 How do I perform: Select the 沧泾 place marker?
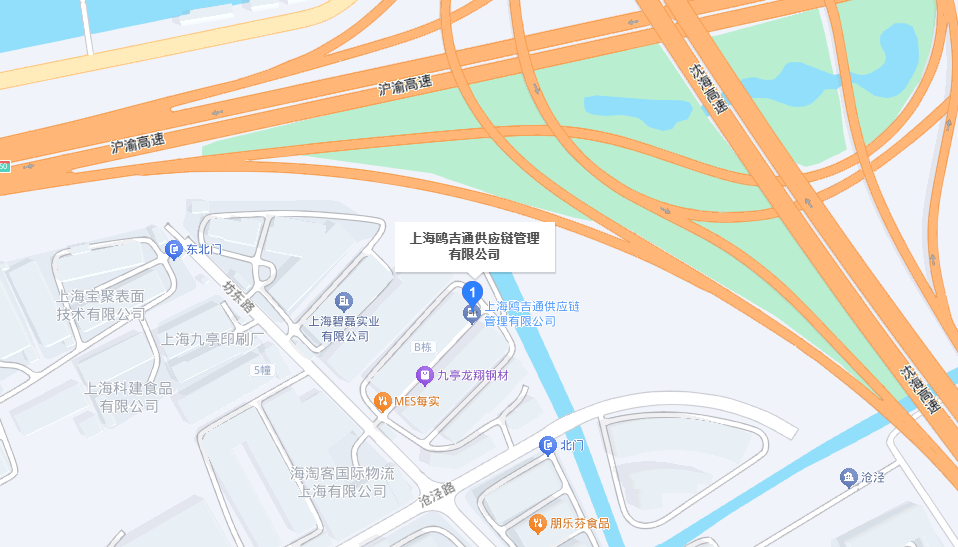tap(849, 477)
